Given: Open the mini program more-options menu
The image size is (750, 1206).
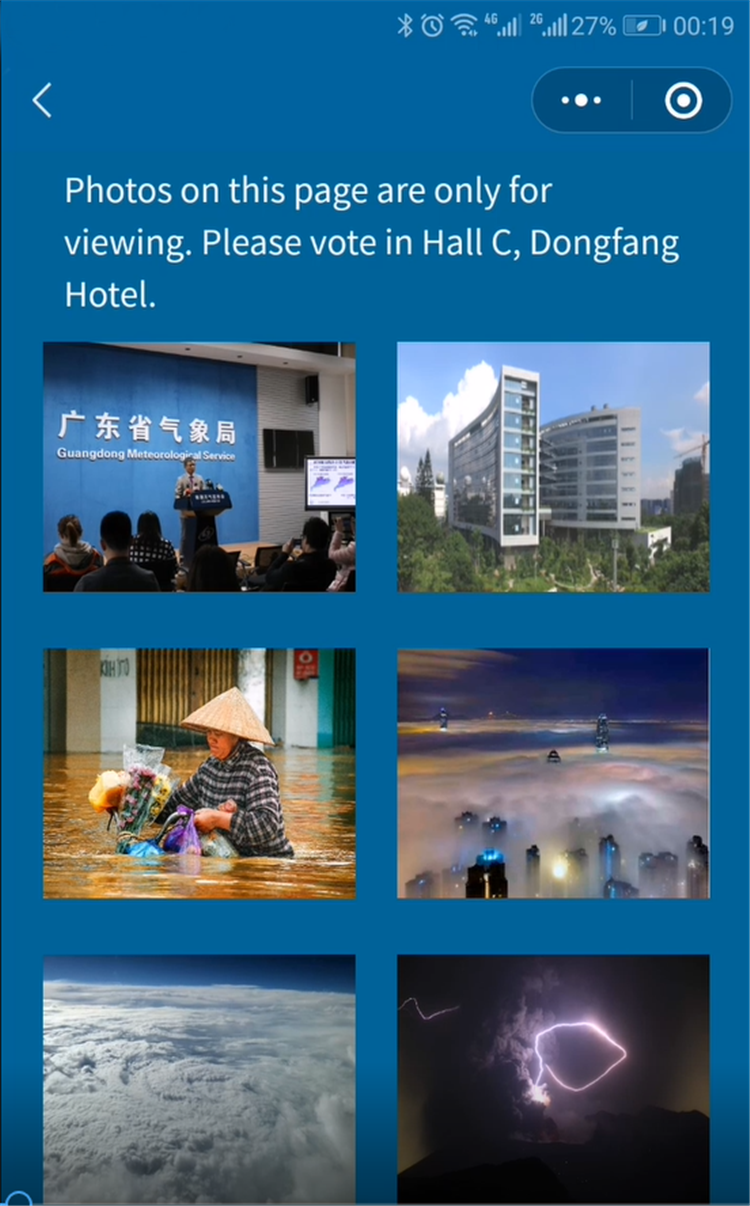Looking at the screenshot, I should [x=582, y=100].
